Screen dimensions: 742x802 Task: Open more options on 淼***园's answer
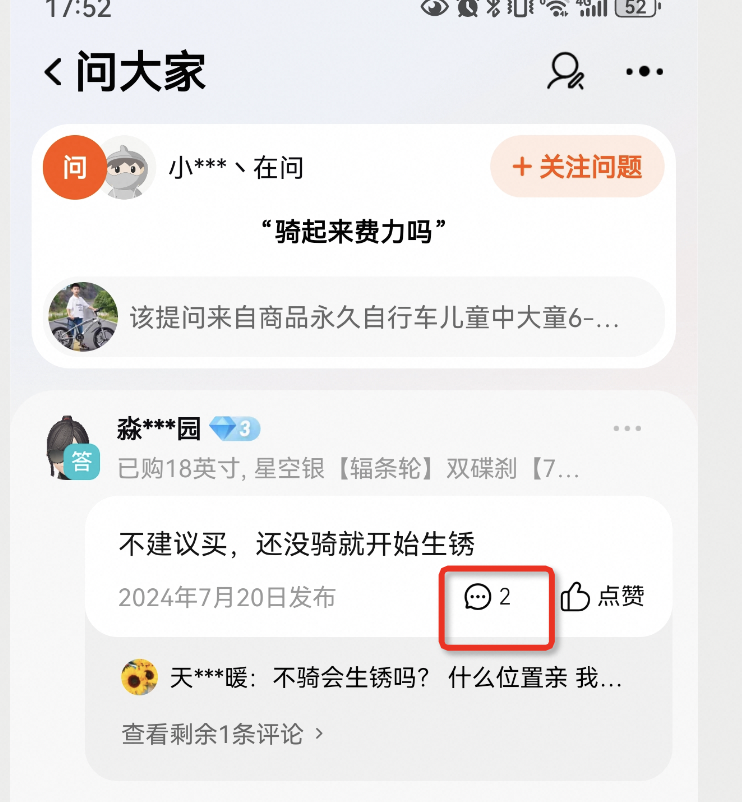[x=627, y=429]
